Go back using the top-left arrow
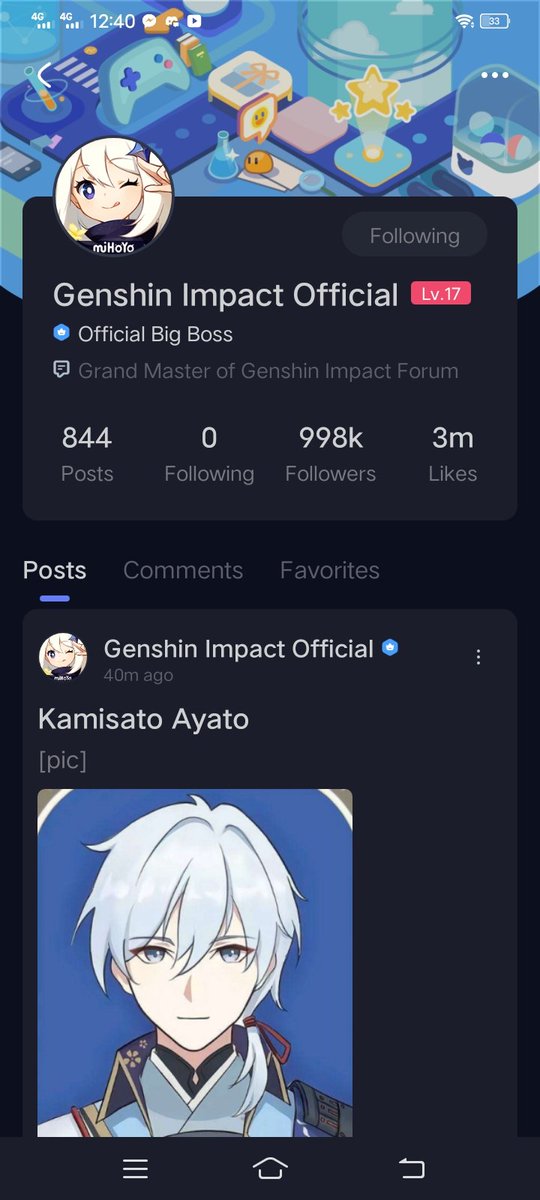 click(44, 75)
